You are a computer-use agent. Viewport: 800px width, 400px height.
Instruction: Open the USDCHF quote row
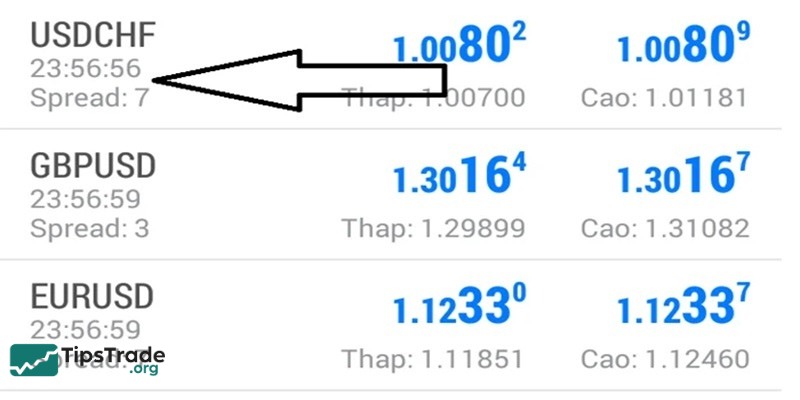coord(93,36)
